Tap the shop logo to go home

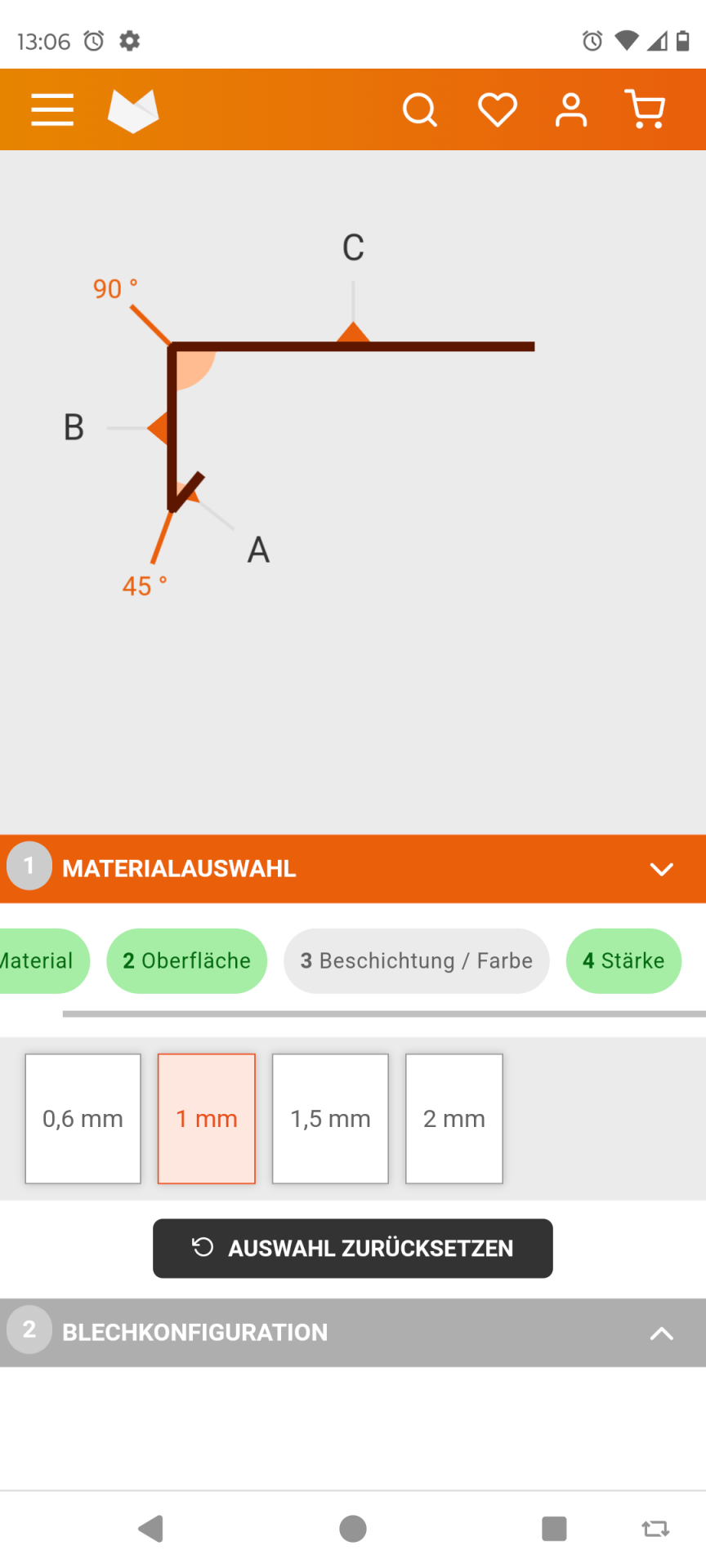pyautogui.click(x=133, y=110)
